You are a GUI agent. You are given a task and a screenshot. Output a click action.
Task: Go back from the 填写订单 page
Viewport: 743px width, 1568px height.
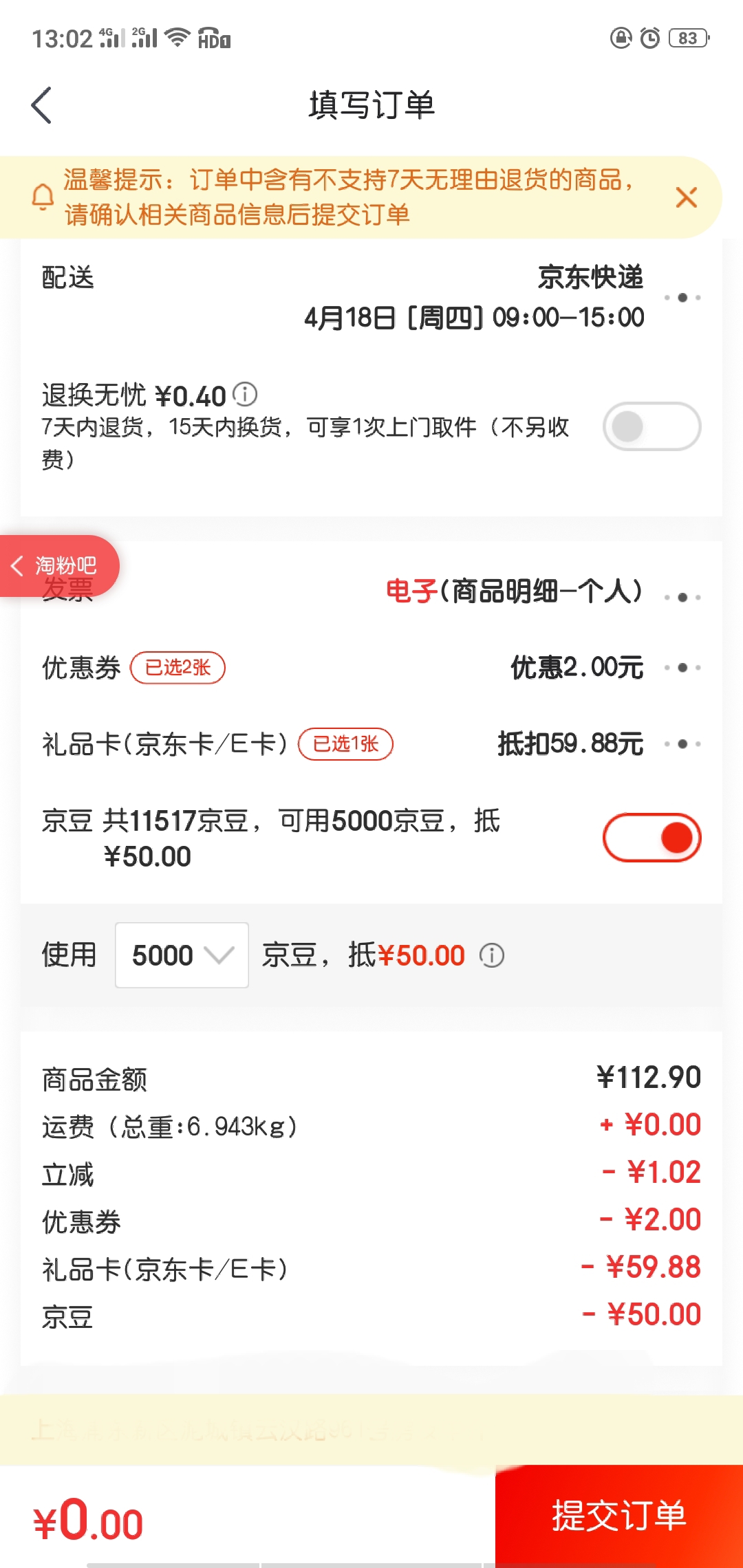coord(42,105)
